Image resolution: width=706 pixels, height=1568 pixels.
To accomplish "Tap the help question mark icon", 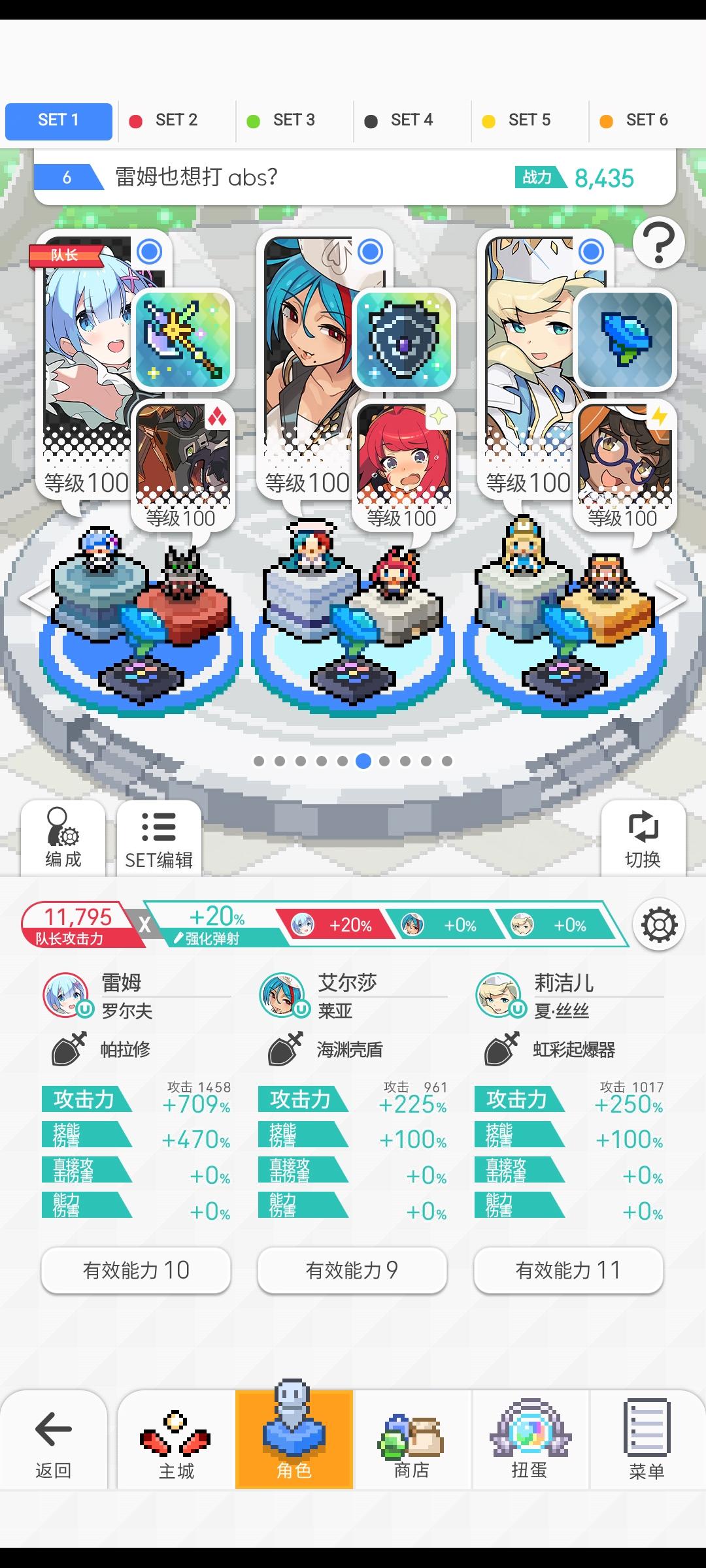I will pyautogui.click(x=660, y=244).
